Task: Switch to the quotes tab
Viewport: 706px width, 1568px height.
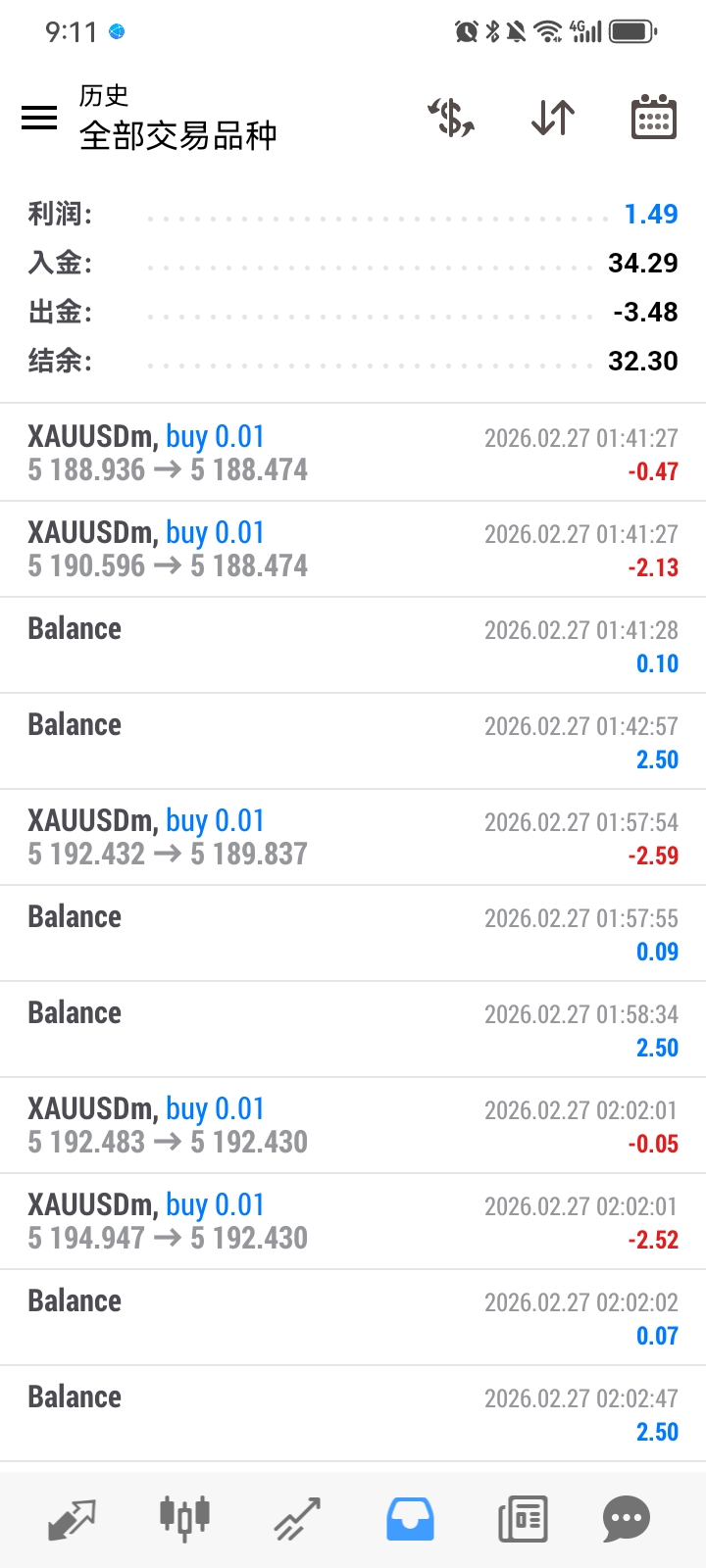Action: [x=72, y=1519]
